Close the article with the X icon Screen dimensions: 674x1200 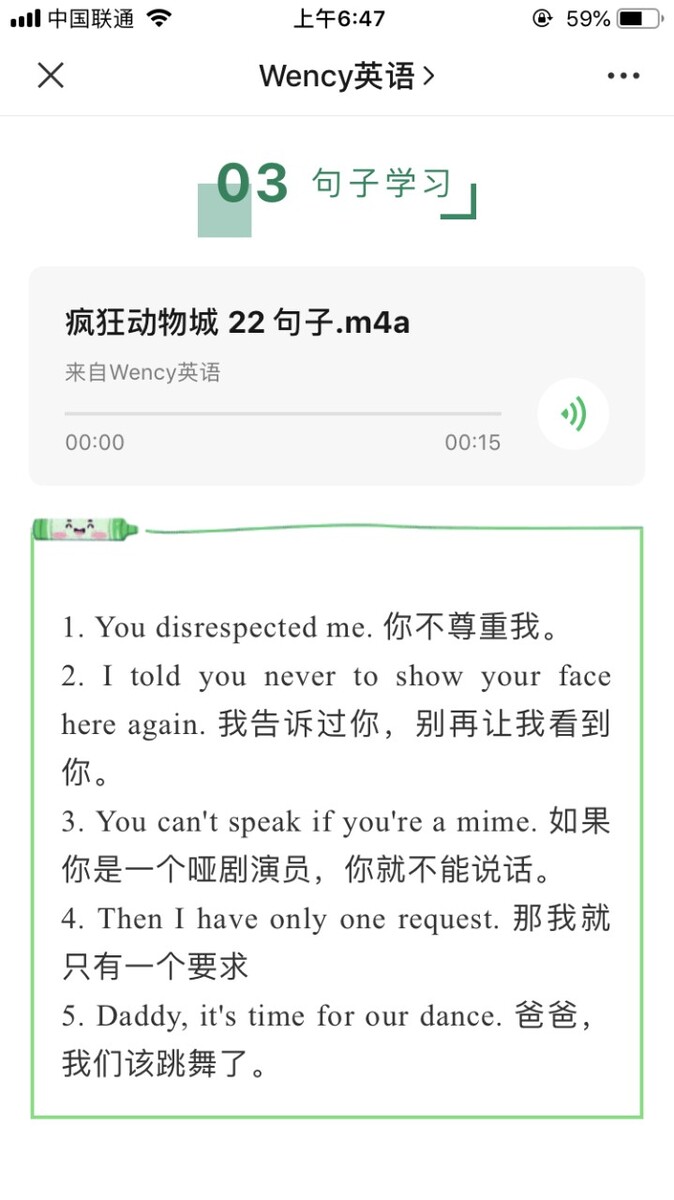click(50, 75)
